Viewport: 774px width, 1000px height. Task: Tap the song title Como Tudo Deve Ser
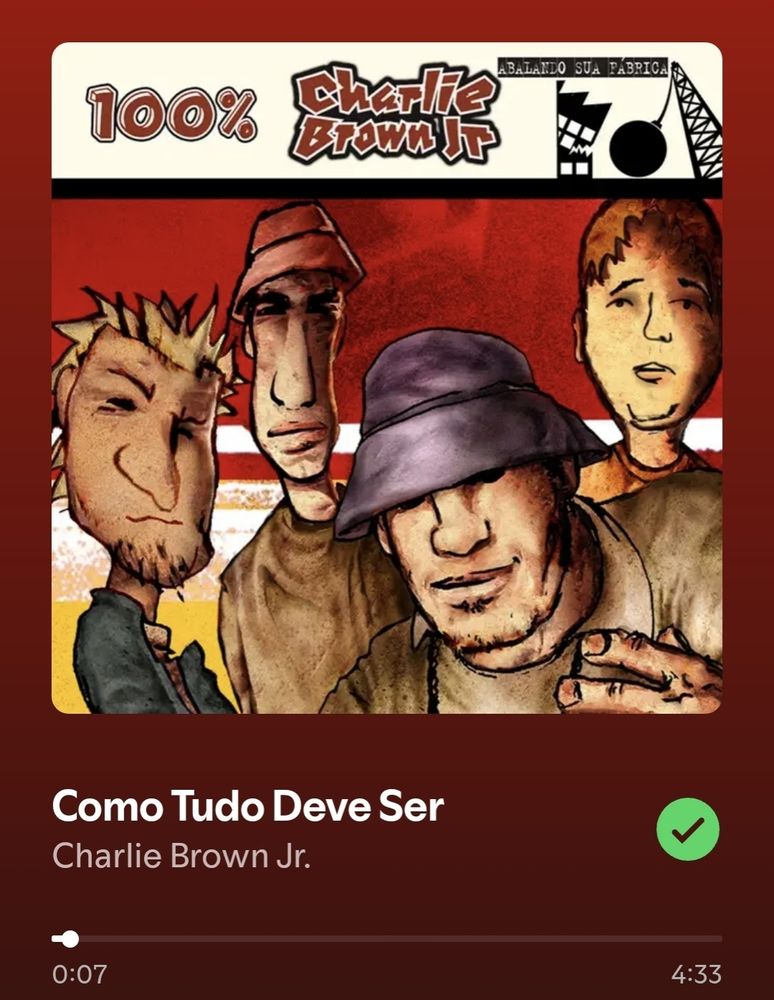(x=248, y=806)
